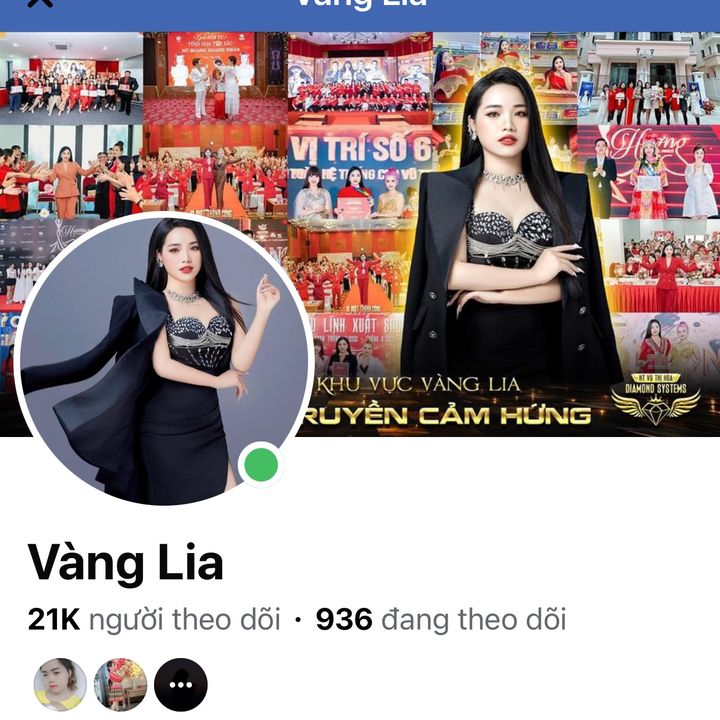
Task: Show more followers via three-dot circle
Action: 181,685
